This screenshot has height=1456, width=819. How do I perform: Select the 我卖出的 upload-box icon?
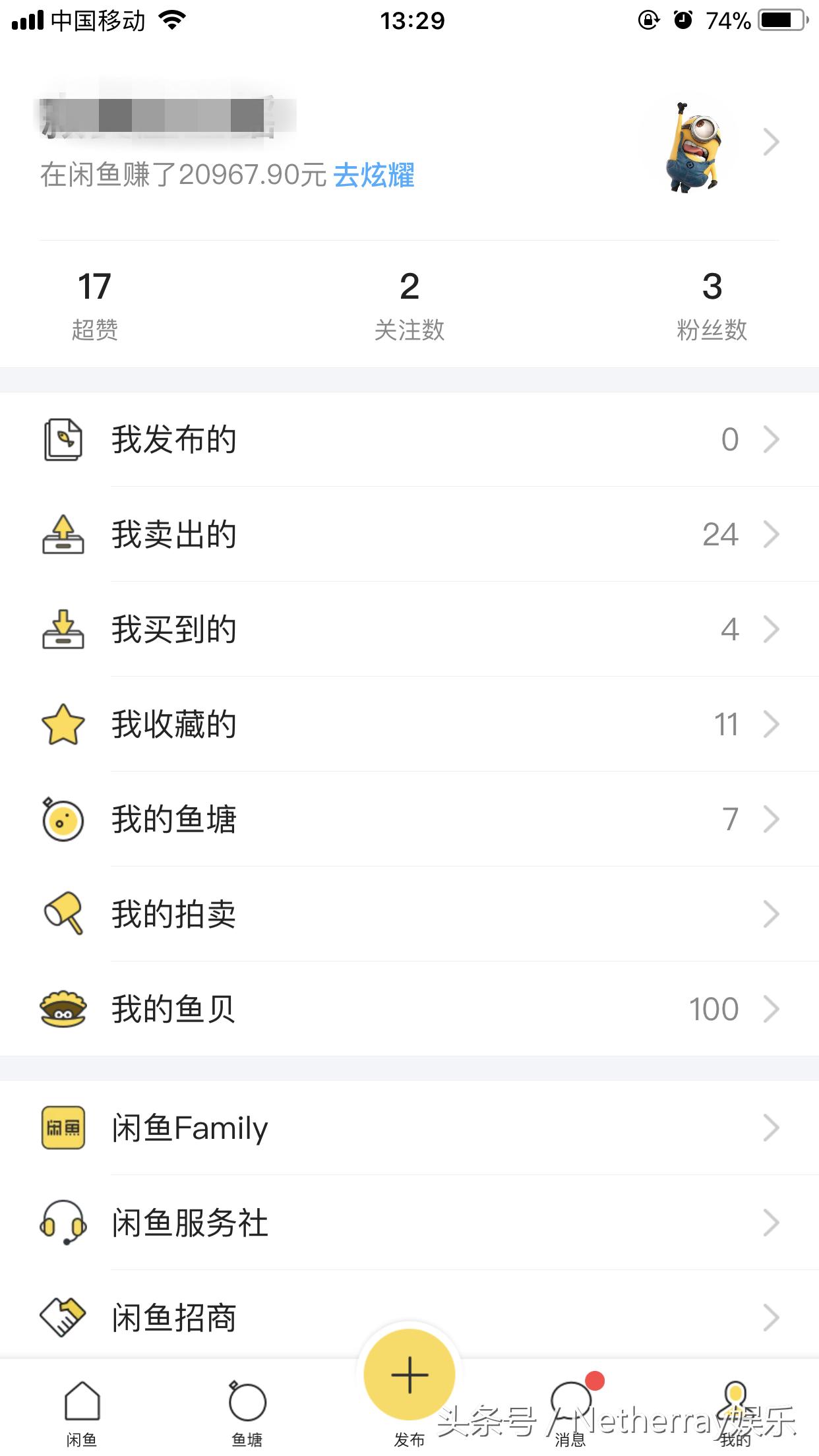click(x=63, y=534)
